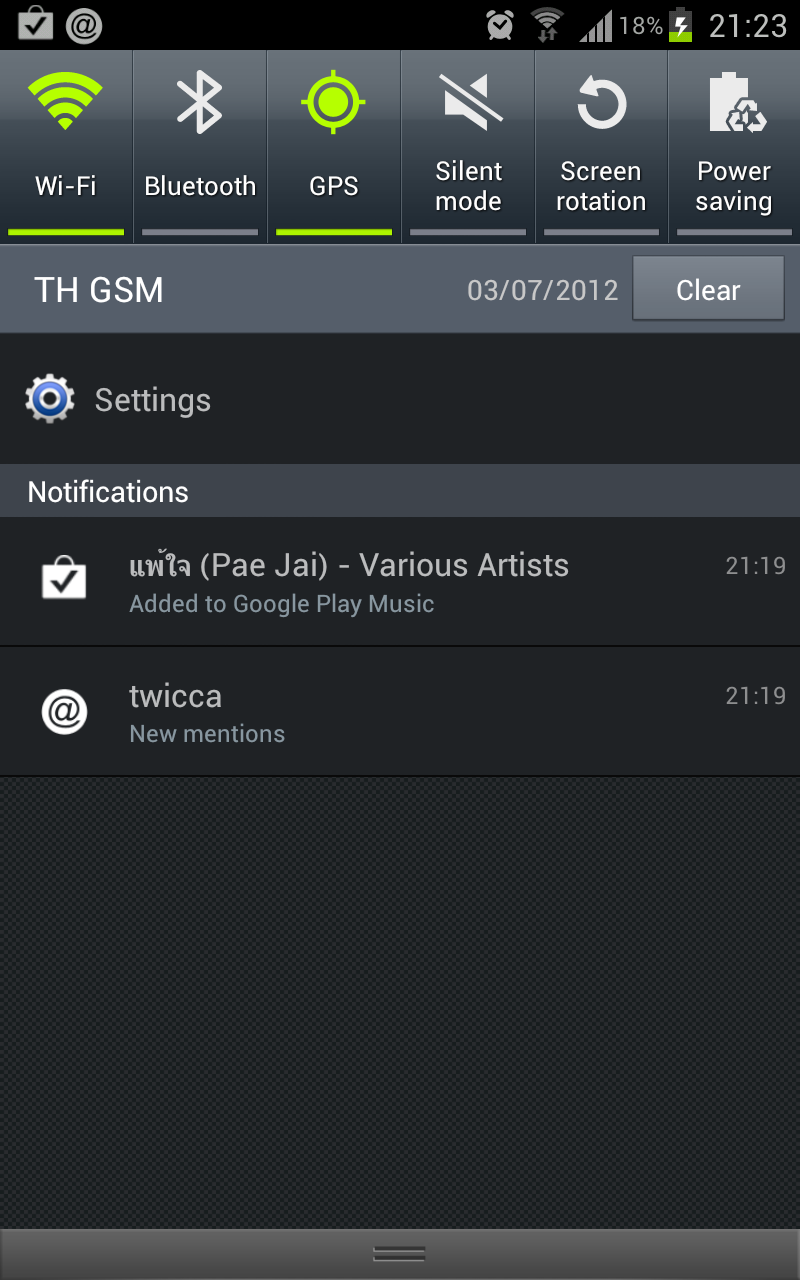Disable the GPS toggle
Screen dimensions: 800x1280
coord(334,145)
